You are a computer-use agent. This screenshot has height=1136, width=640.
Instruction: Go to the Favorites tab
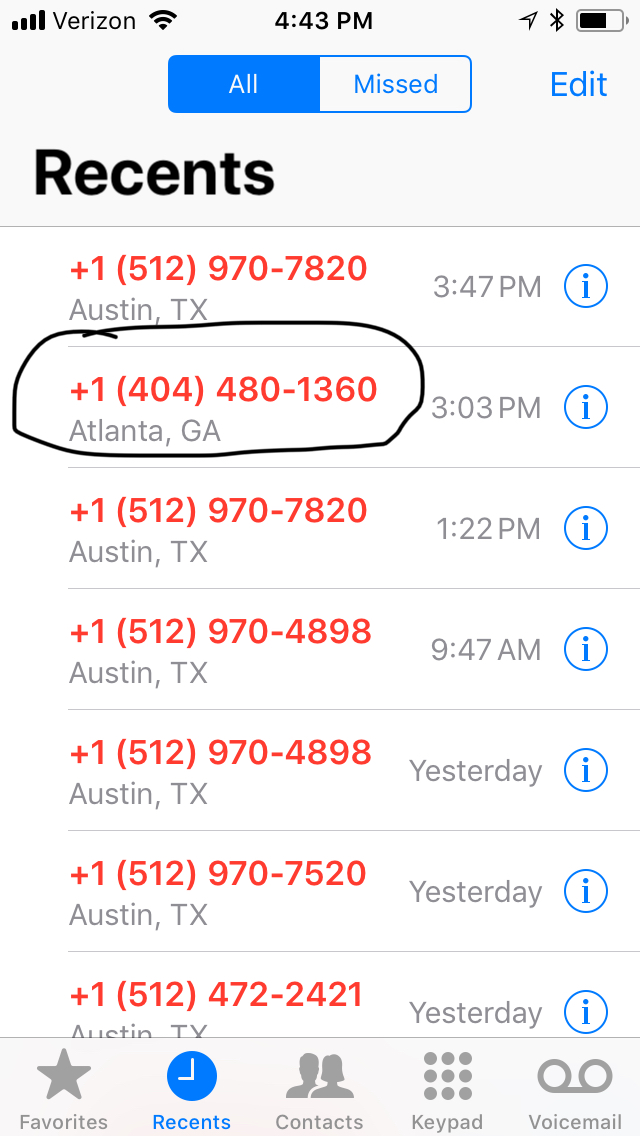tap(63, 1088)
